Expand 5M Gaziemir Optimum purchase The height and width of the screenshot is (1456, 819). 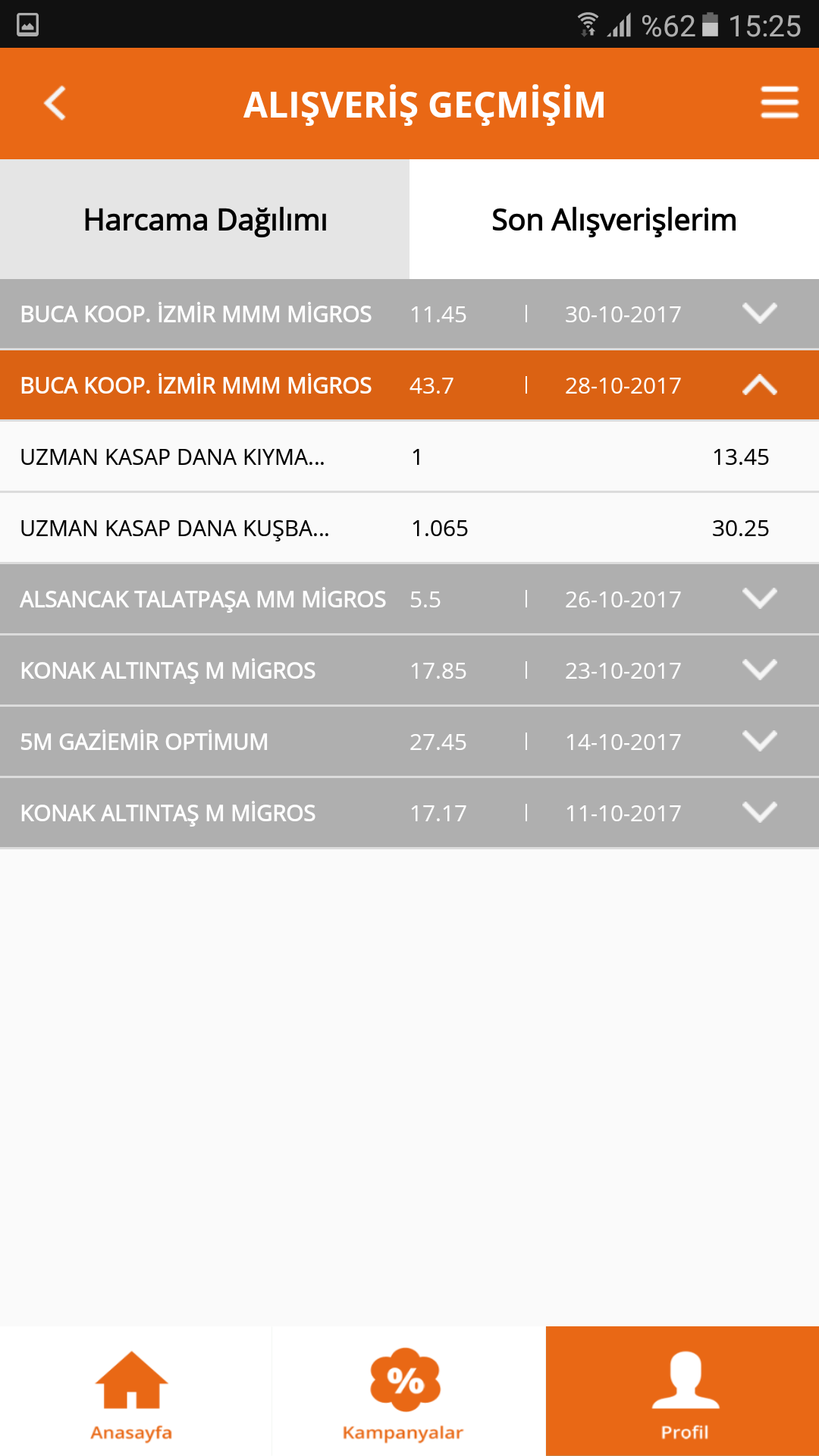pos(759,742)
